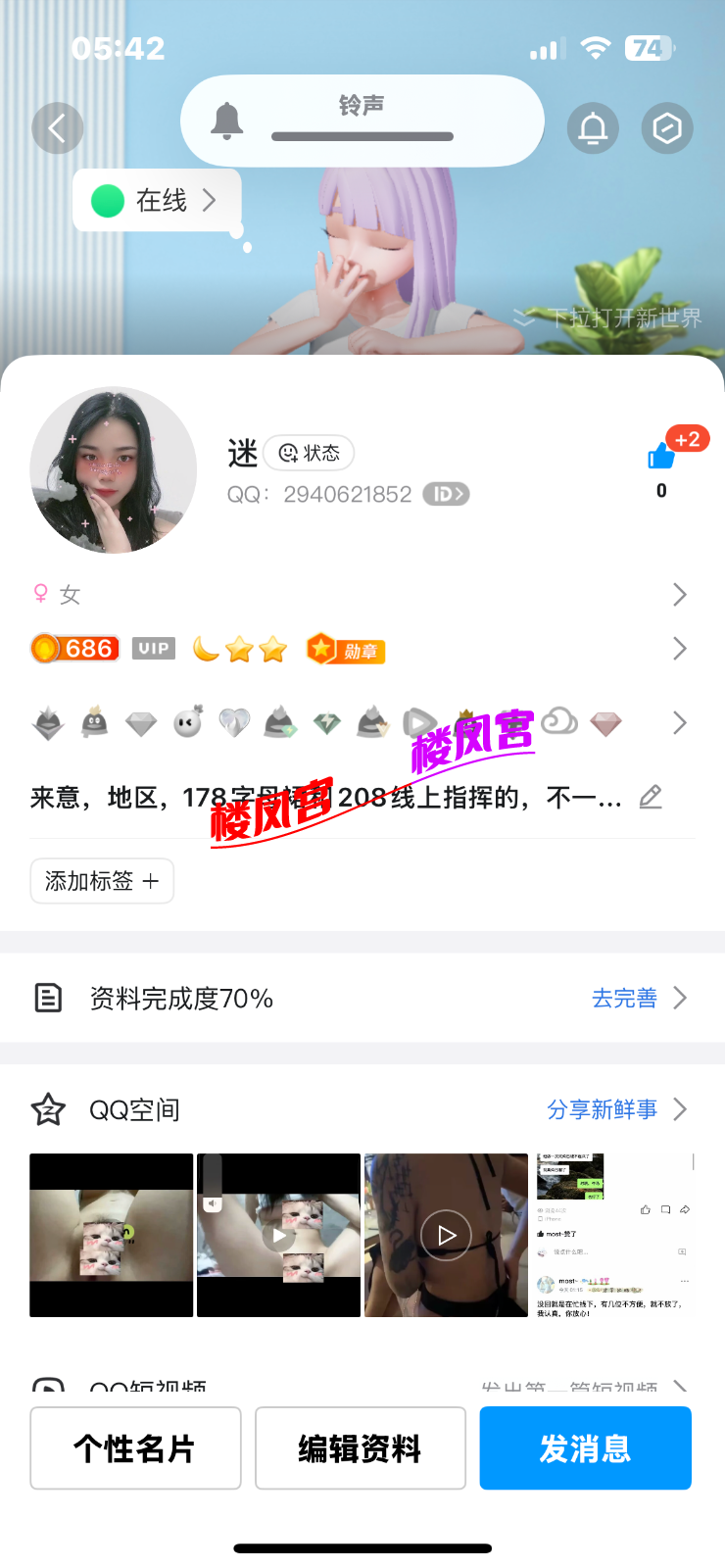Set a mood via the 状态 chip

pos(310,453)
